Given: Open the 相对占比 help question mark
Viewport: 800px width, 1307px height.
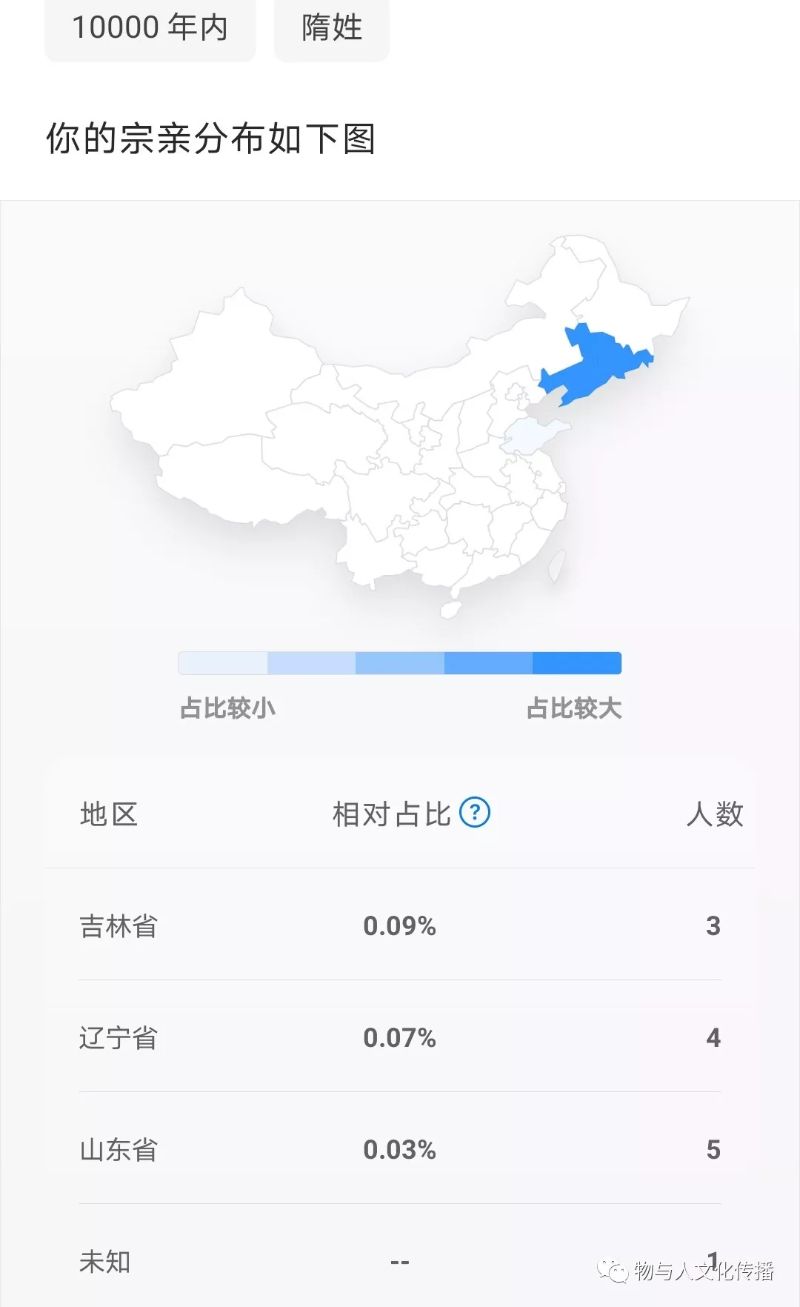Looking at the screenshot, I should click(x=475, y=813).
